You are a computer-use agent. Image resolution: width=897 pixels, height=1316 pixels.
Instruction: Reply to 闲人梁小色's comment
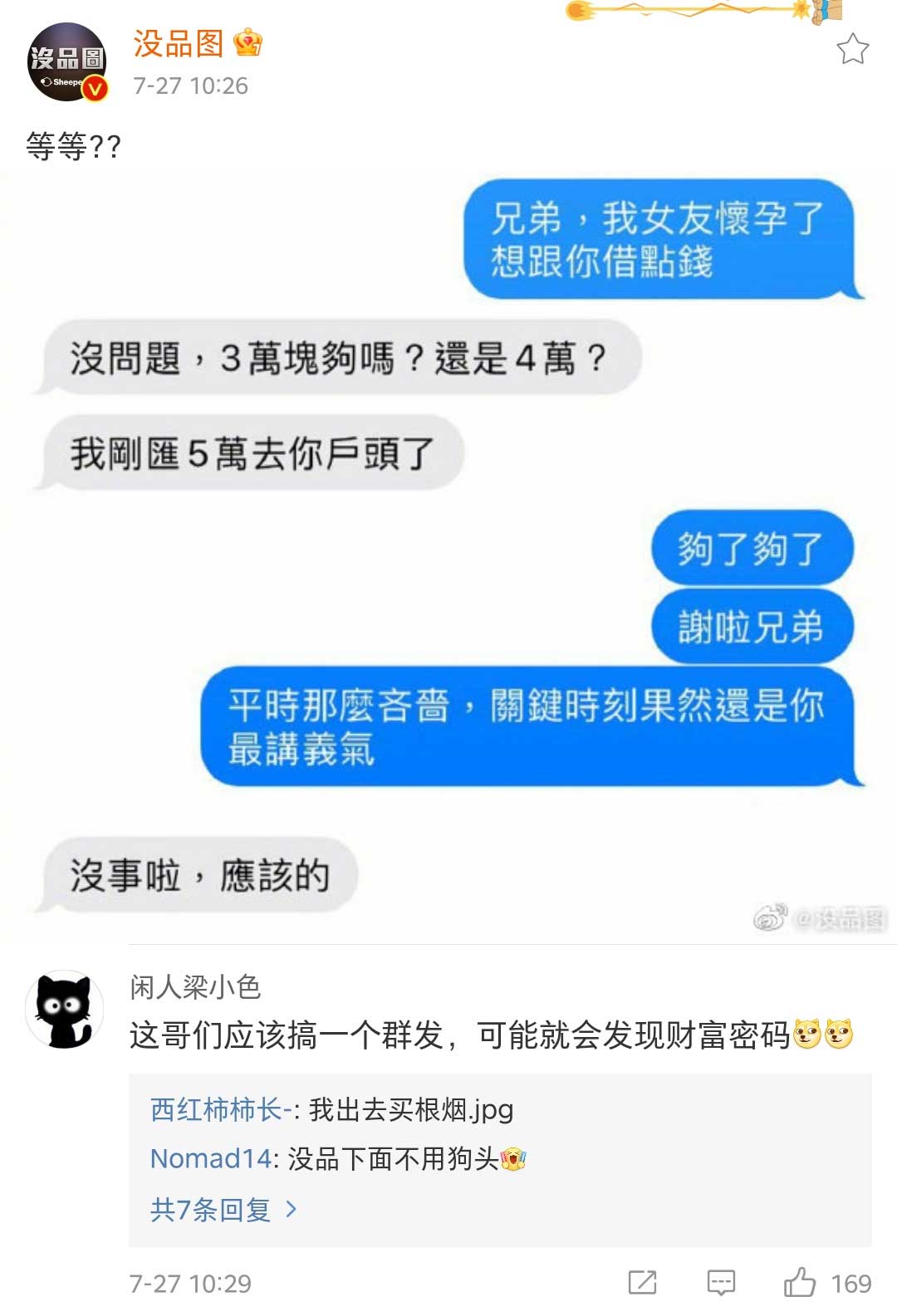tap(720, 1283)
